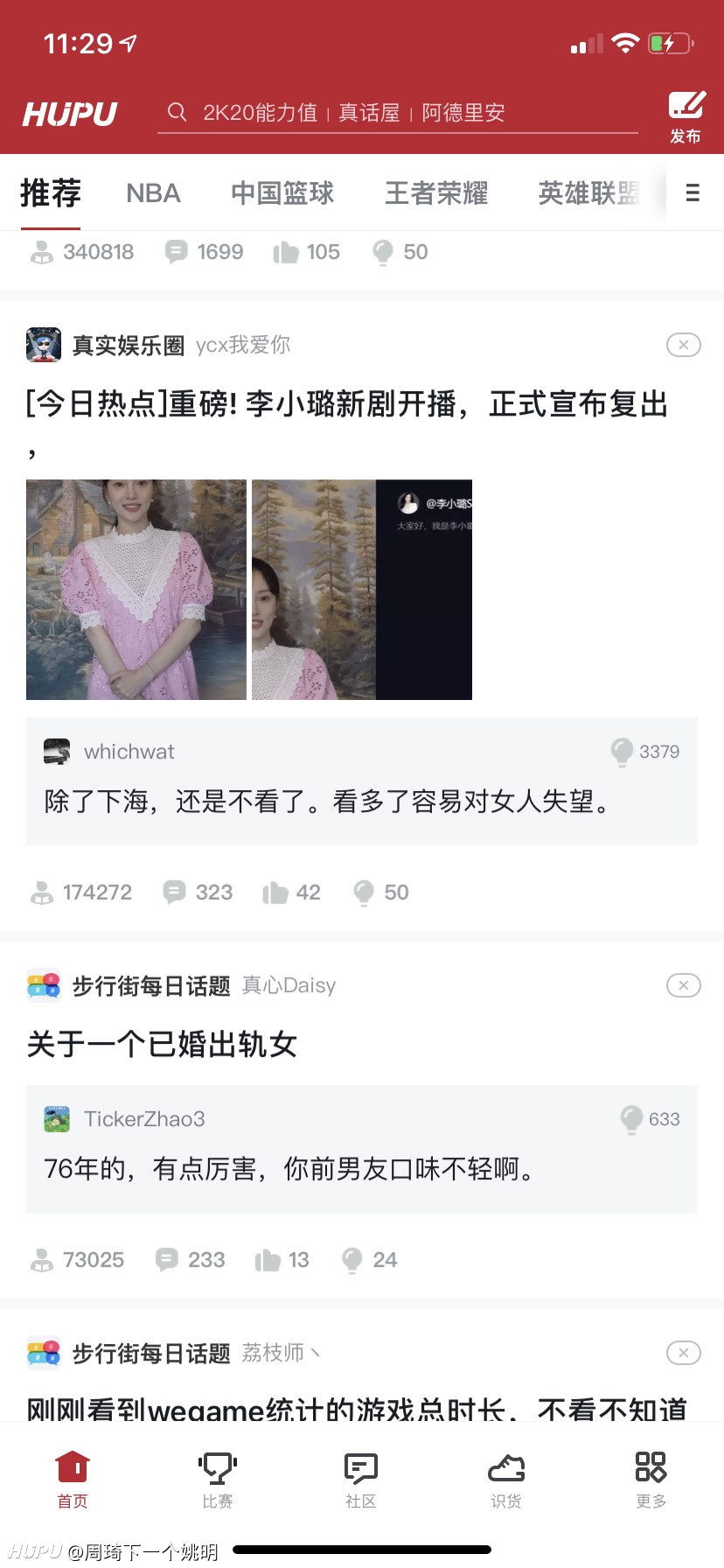Go to the 比赛 tab
Image resolution: width=724 pixels, height=1568 pixels.
tap(218, 1480)
